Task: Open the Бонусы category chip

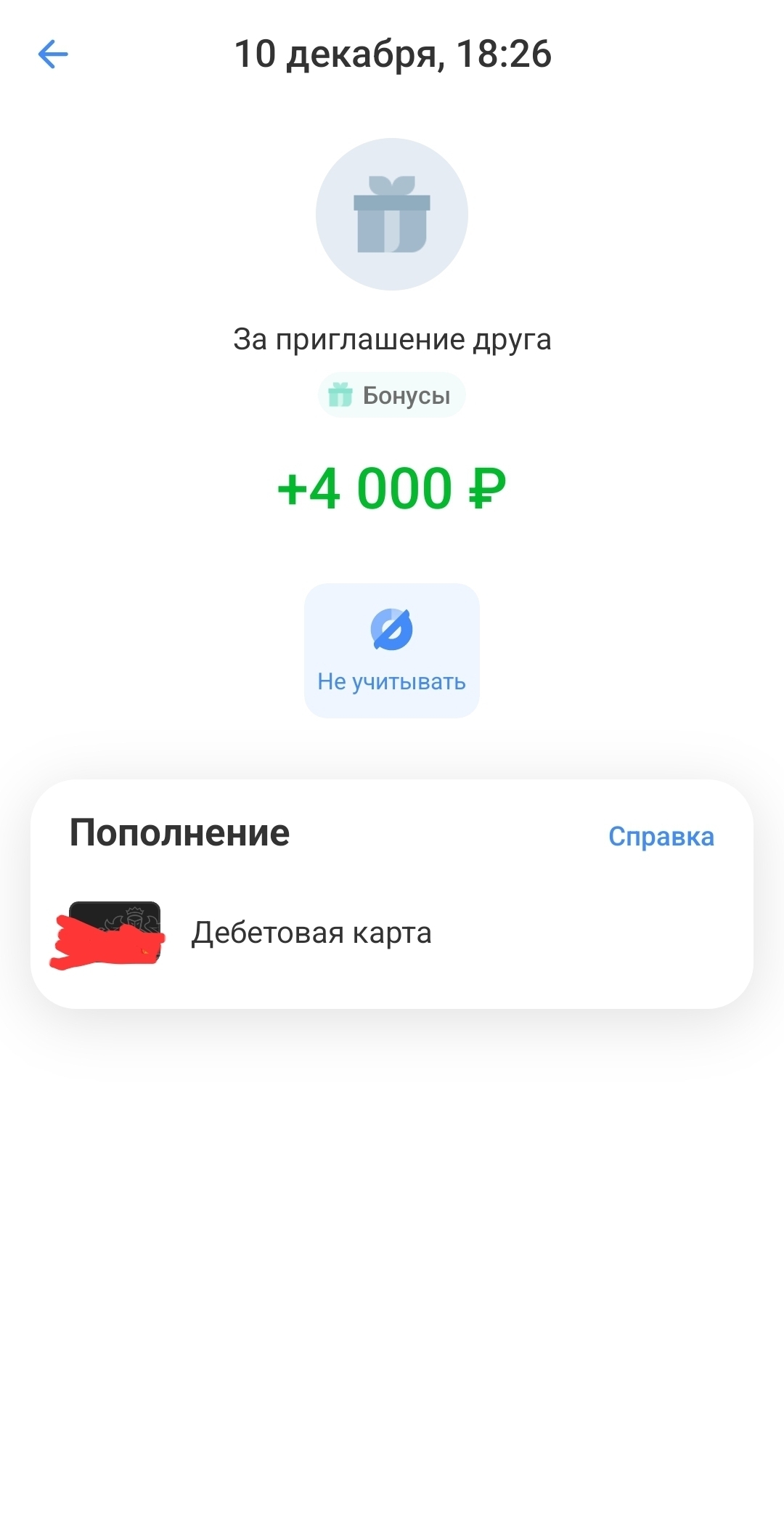Action: (392, 395)
